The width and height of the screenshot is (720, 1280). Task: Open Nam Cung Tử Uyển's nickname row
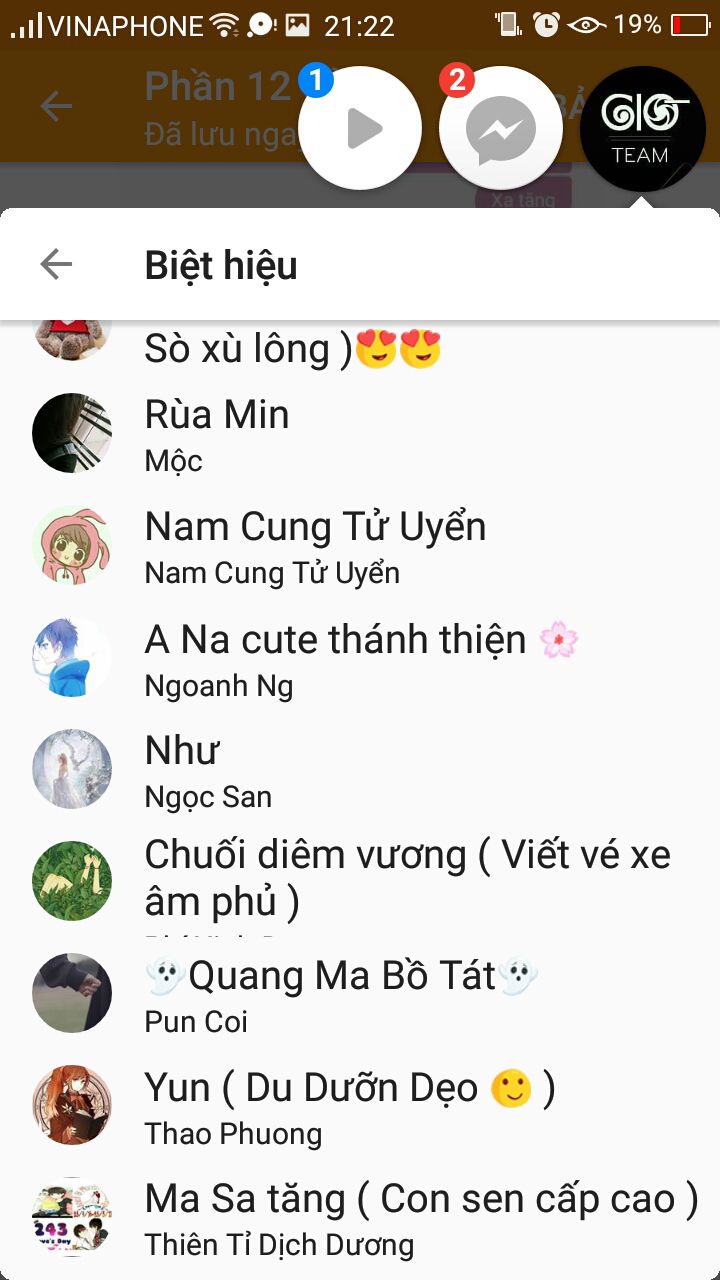click(360, 546)
